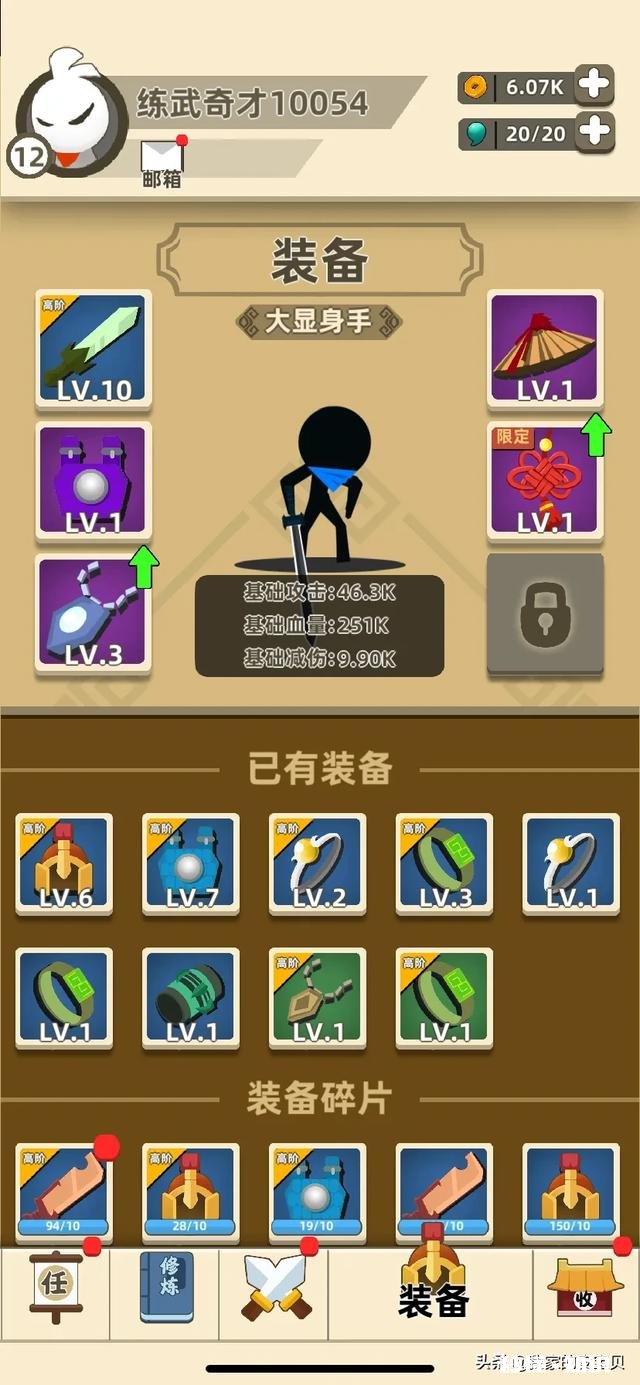Open the shop building (收) tab
Image resolution: width=640 pixels, height=1385 pixels.
point(585,1290)
